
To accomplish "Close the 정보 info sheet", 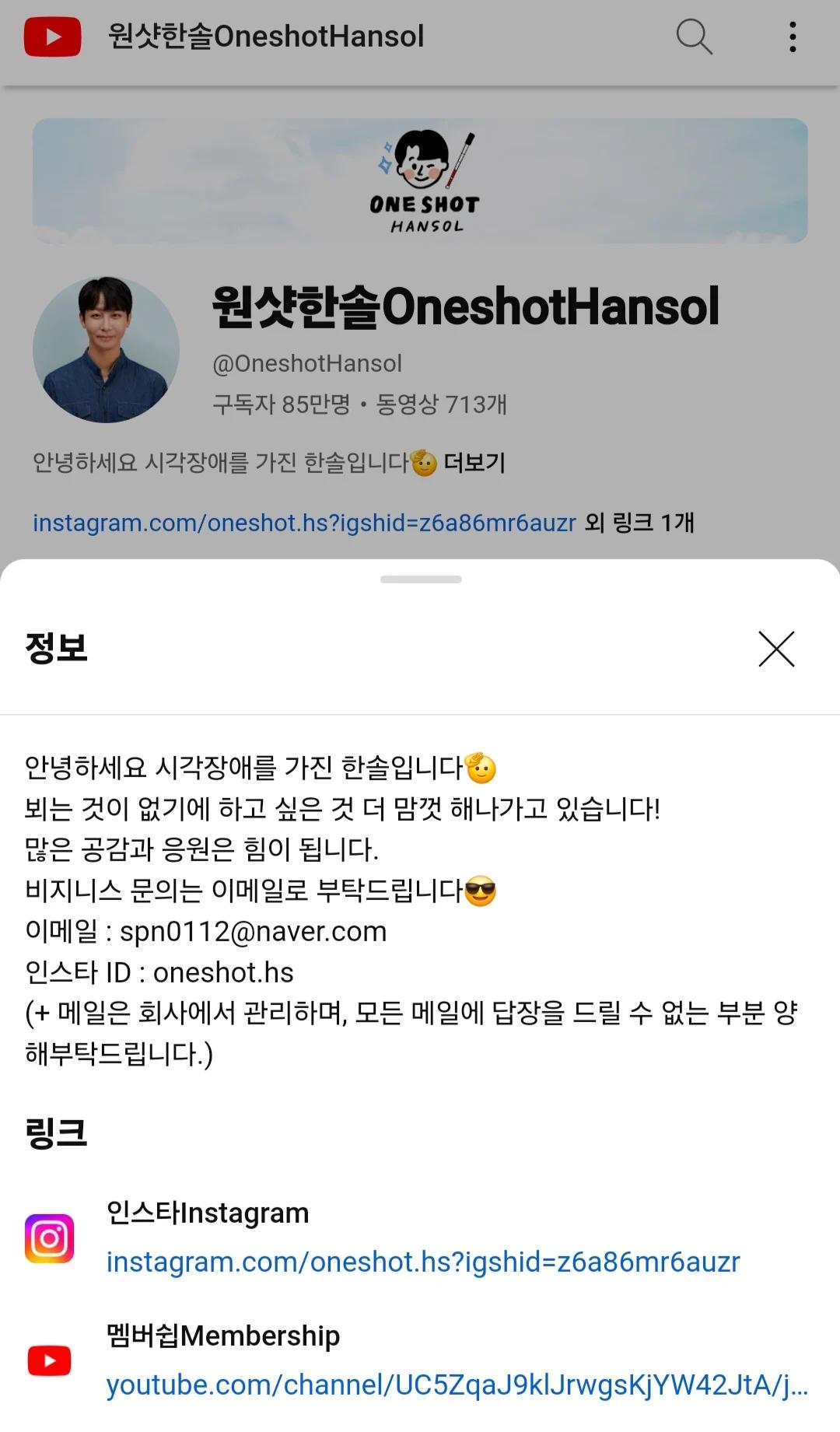I will pos(775,649).
